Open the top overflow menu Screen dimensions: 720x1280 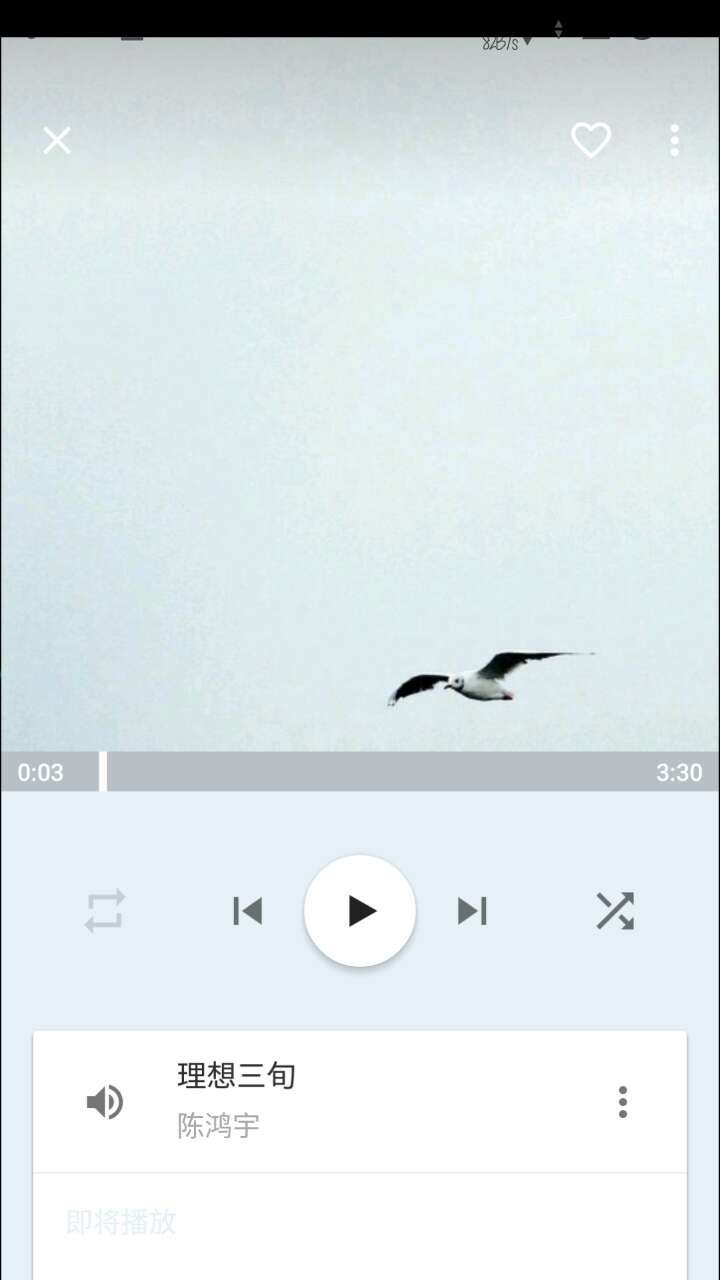(674, 140)
